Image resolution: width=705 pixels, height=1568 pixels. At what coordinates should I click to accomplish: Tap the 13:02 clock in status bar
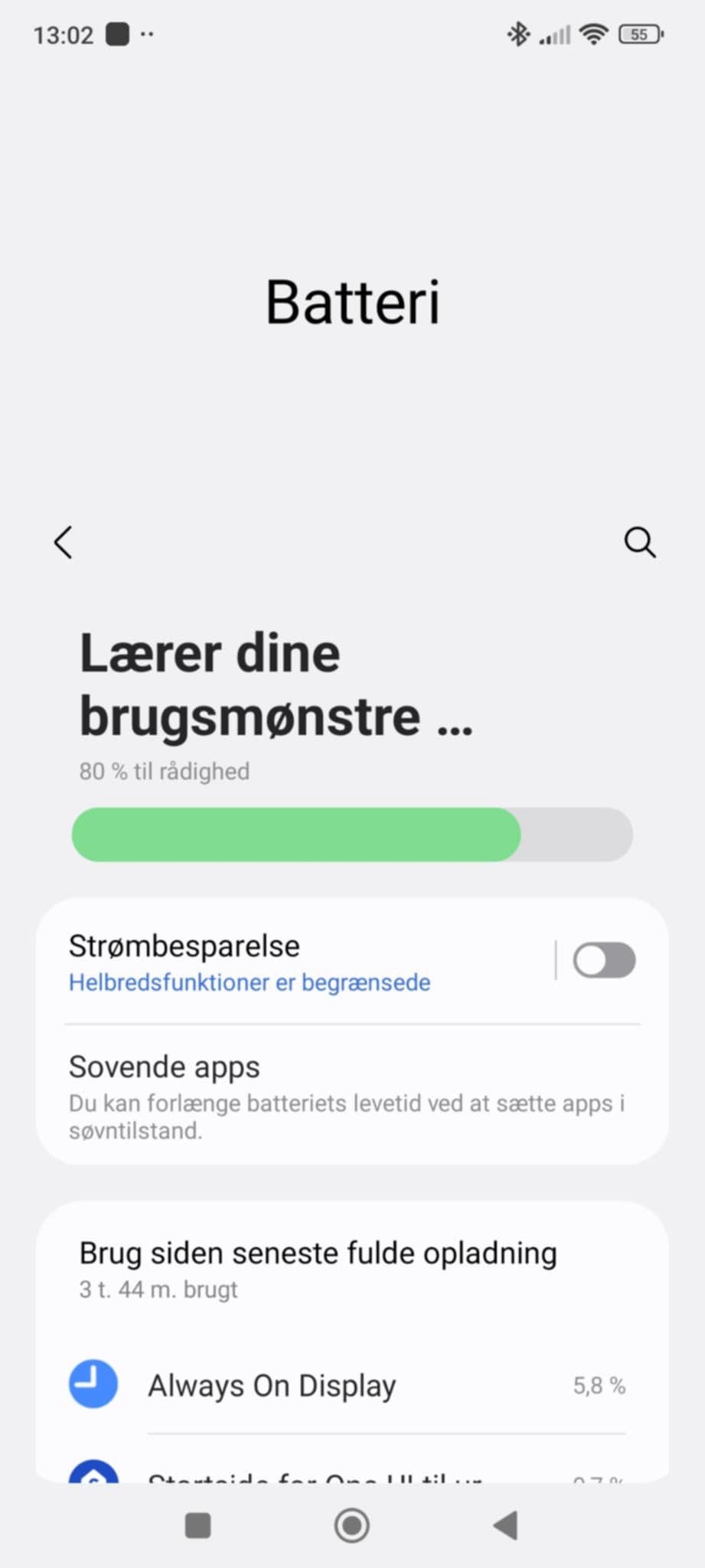64,34
